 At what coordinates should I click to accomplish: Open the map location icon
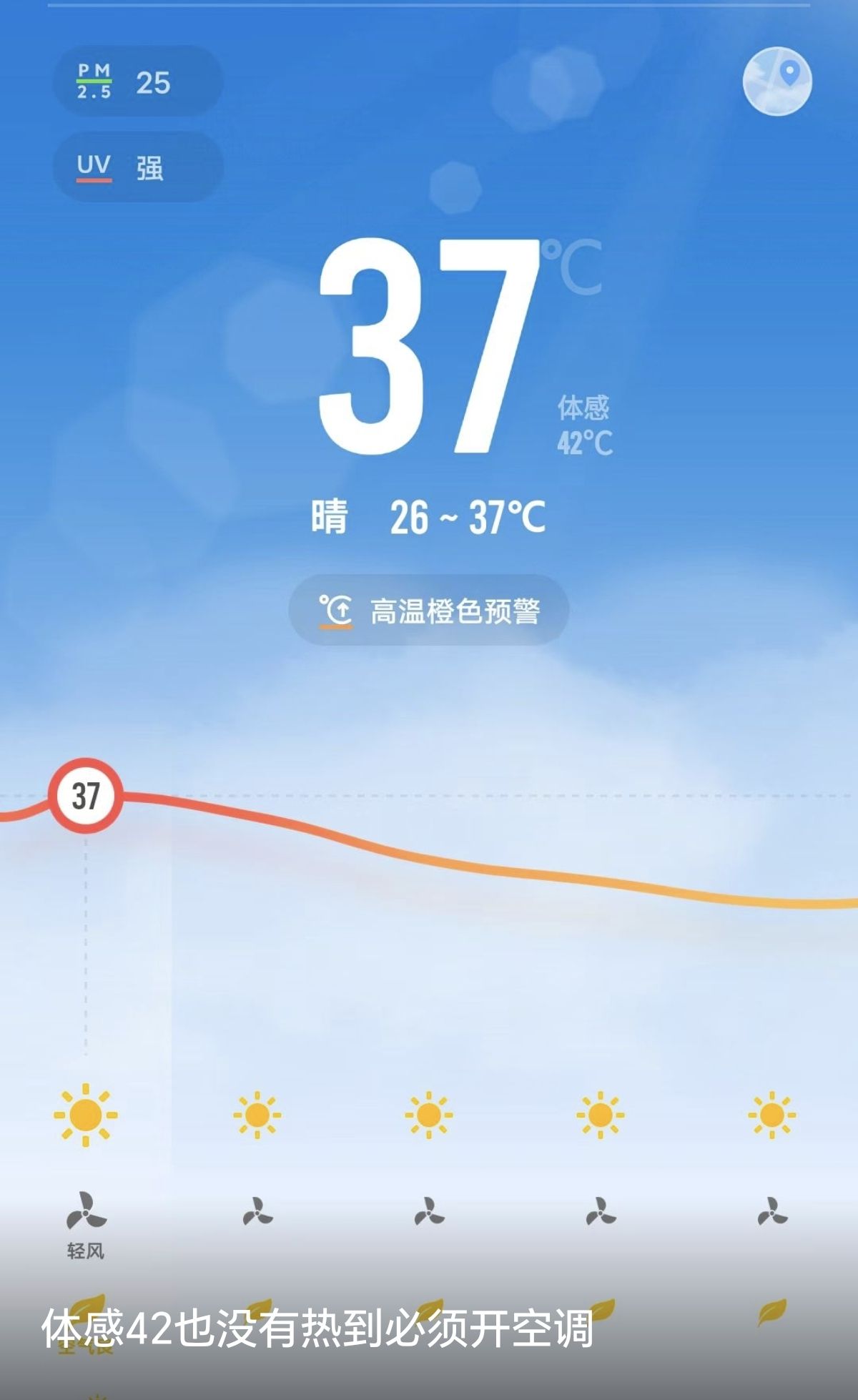777,81
